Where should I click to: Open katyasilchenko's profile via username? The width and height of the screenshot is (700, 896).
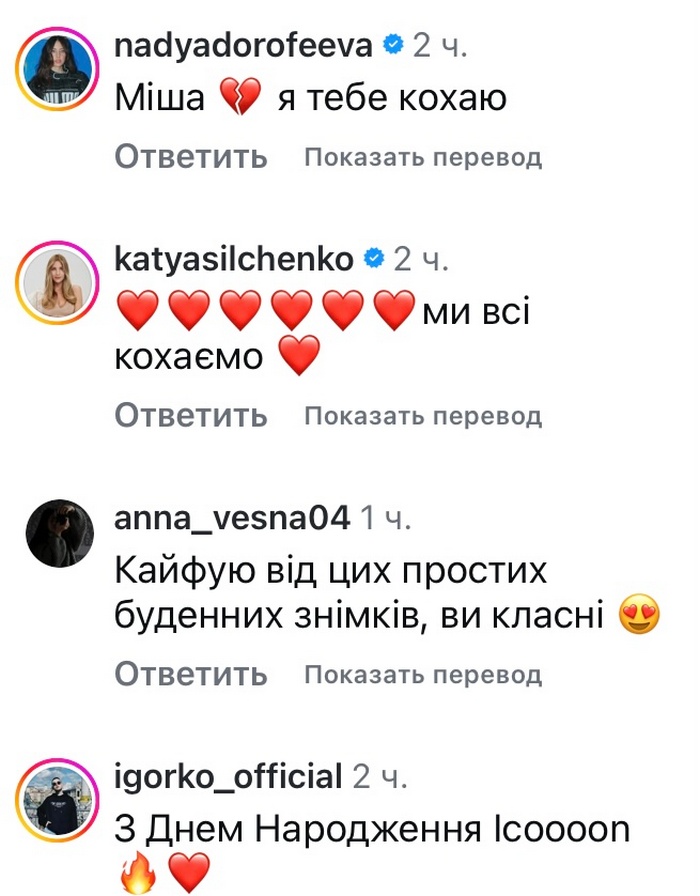click(x=234, y=260)
